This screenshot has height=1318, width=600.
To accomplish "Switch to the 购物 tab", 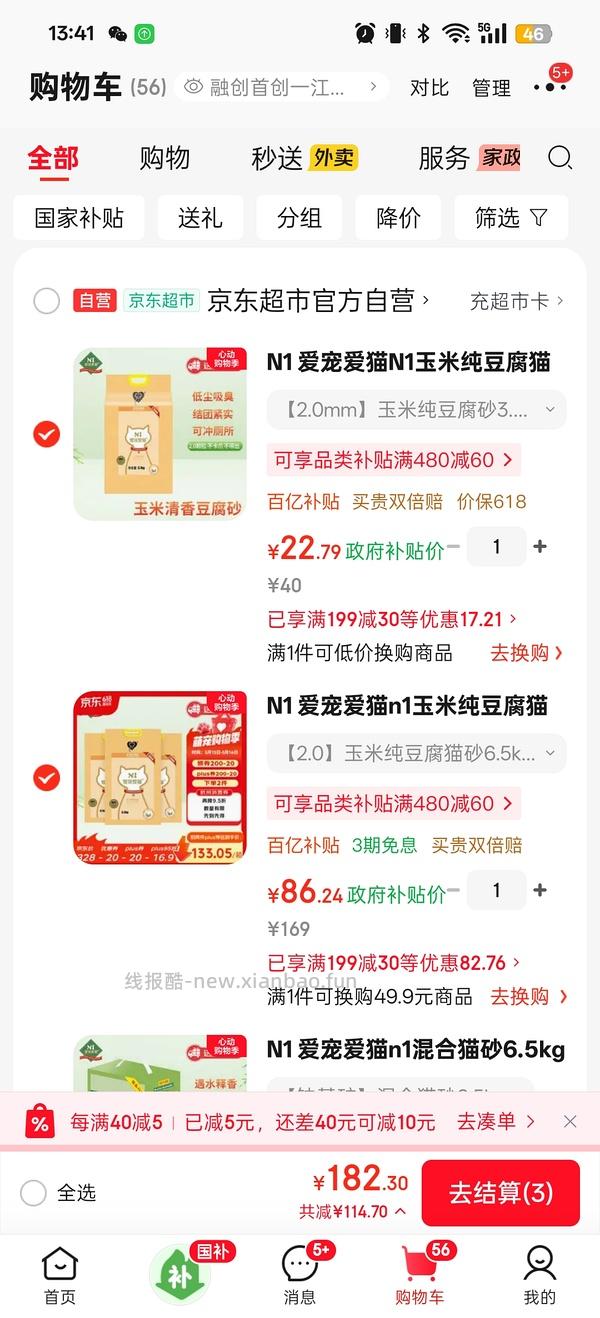I will coord(164,158).
